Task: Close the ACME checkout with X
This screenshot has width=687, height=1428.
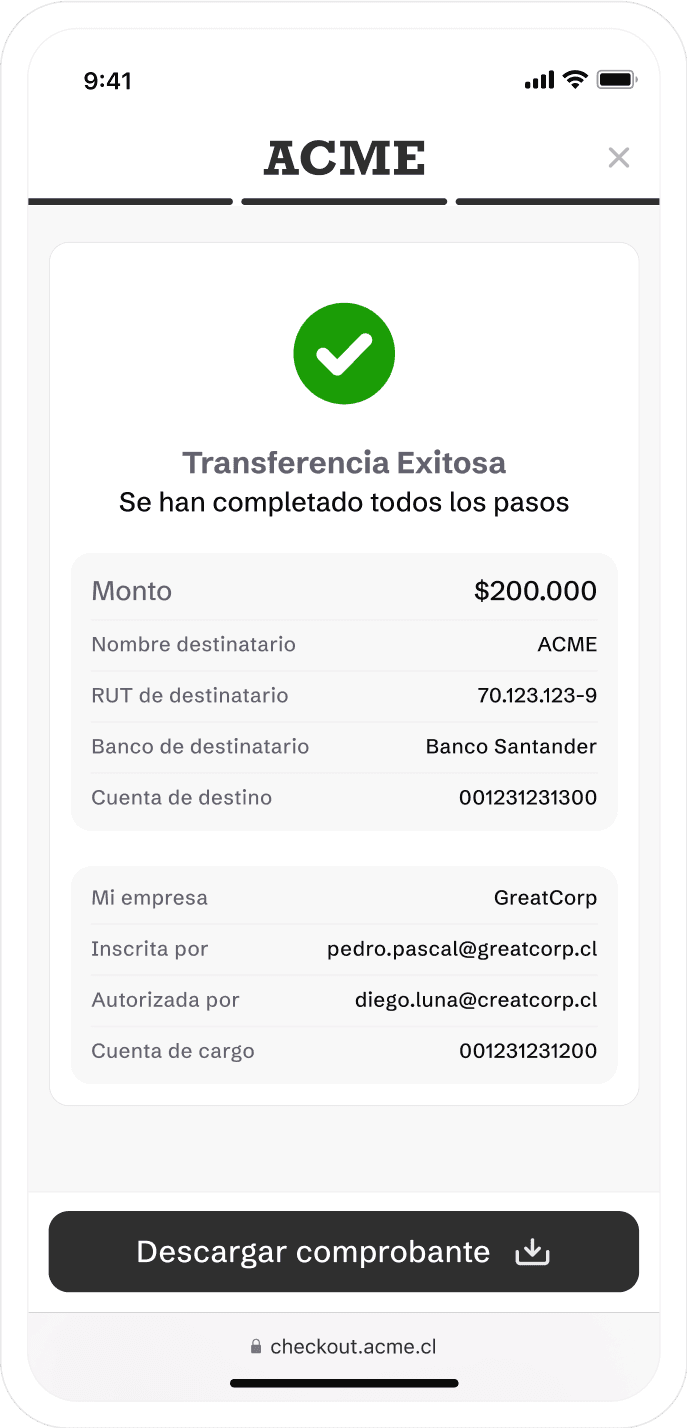Action: 619,157
